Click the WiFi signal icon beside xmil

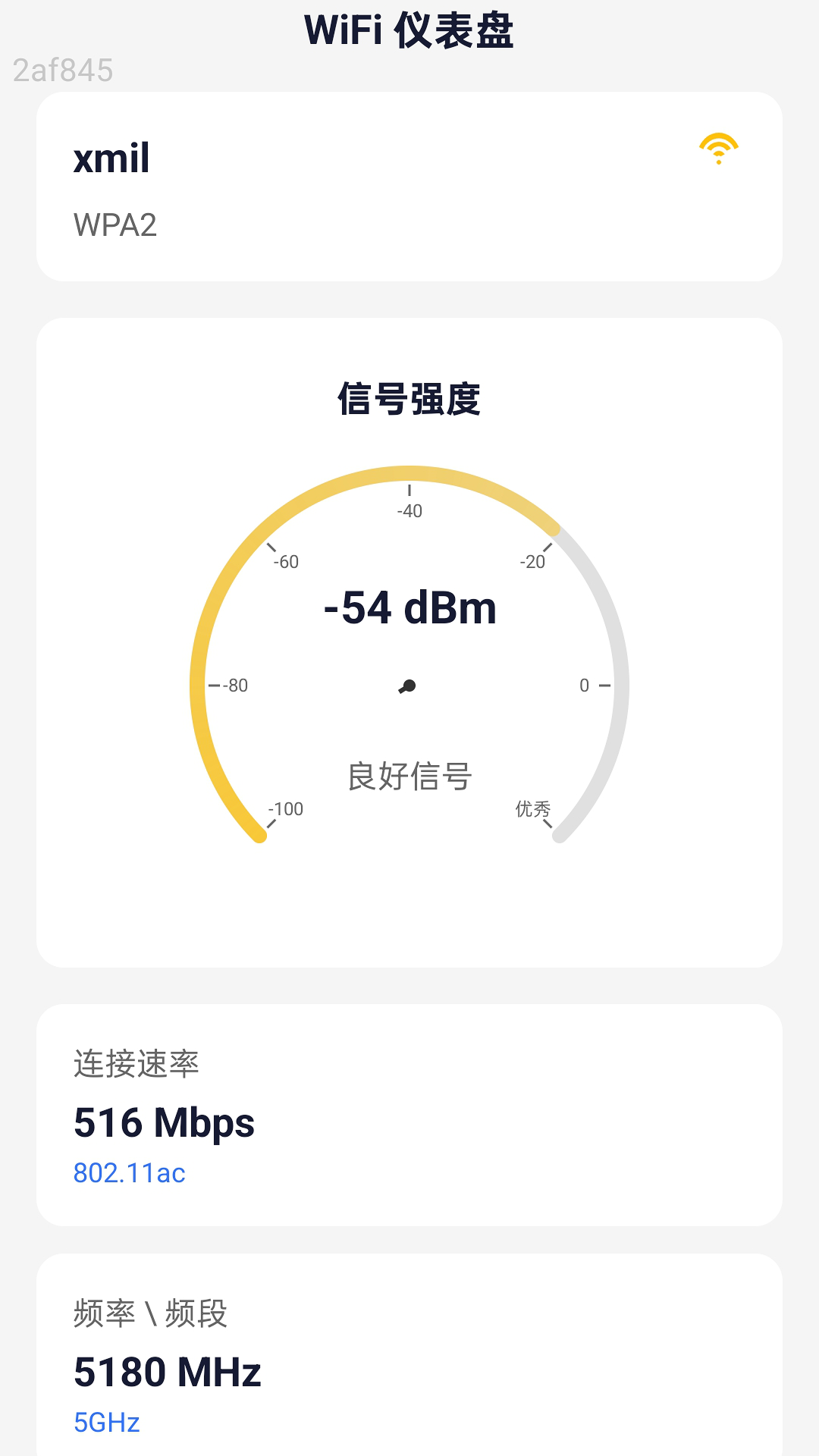[719, 148]
